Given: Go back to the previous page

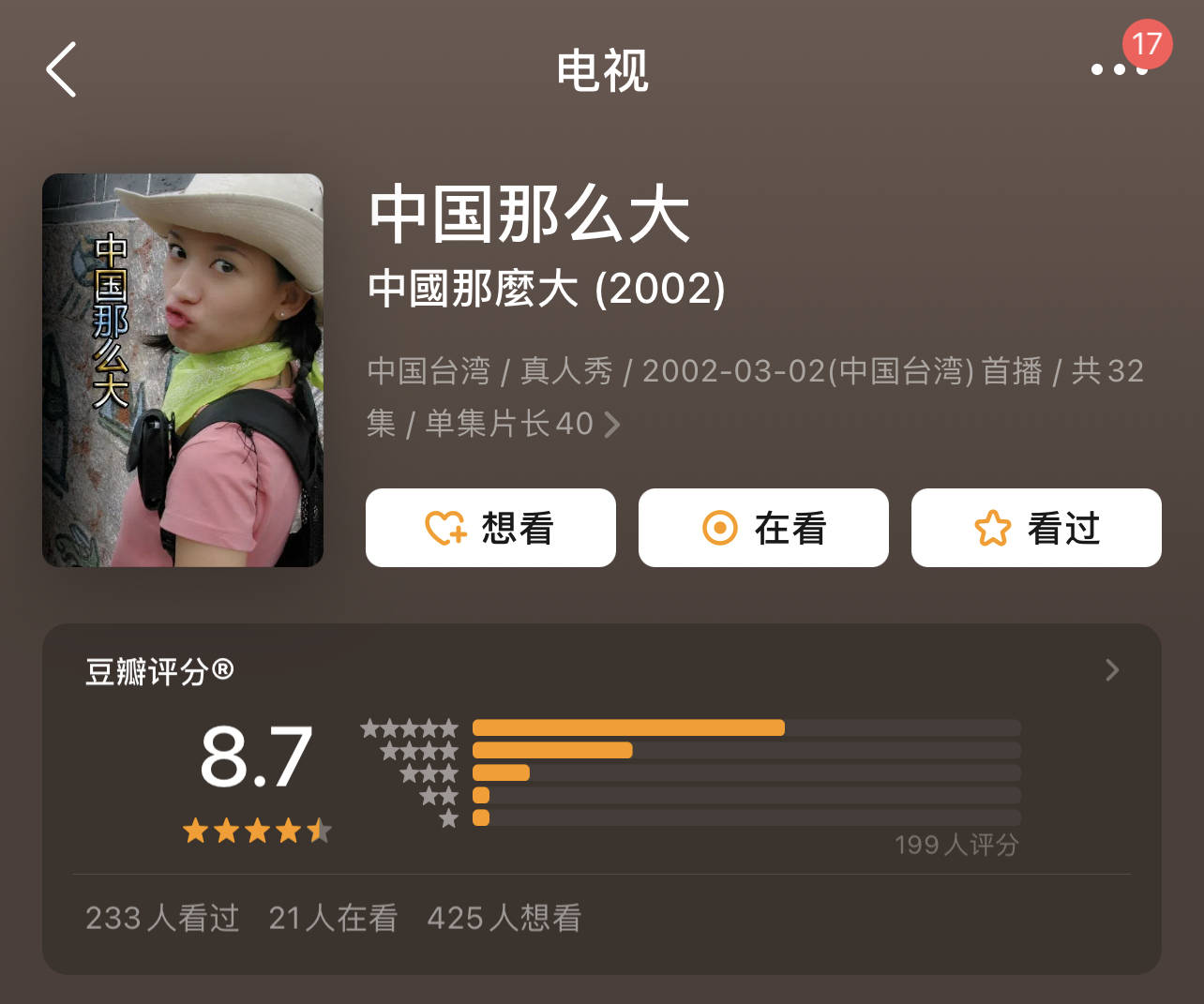Looking at the screenshot, I should (62, 70).
